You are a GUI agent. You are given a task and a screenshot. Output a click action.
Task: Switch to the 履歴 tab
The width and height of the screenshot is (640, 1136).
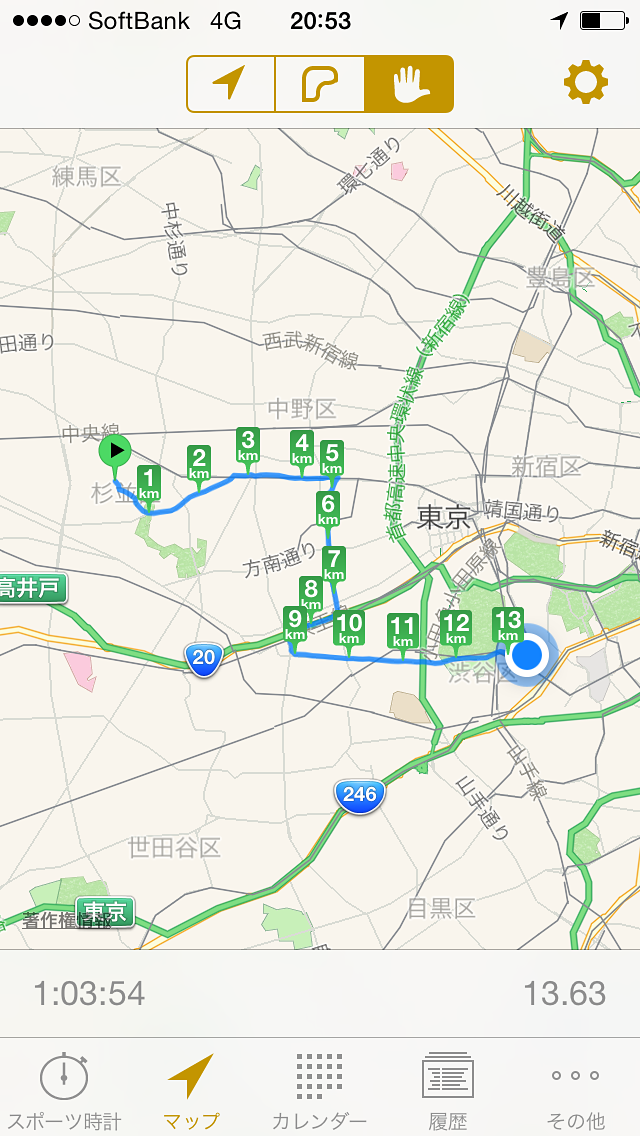pos(447,1090)
